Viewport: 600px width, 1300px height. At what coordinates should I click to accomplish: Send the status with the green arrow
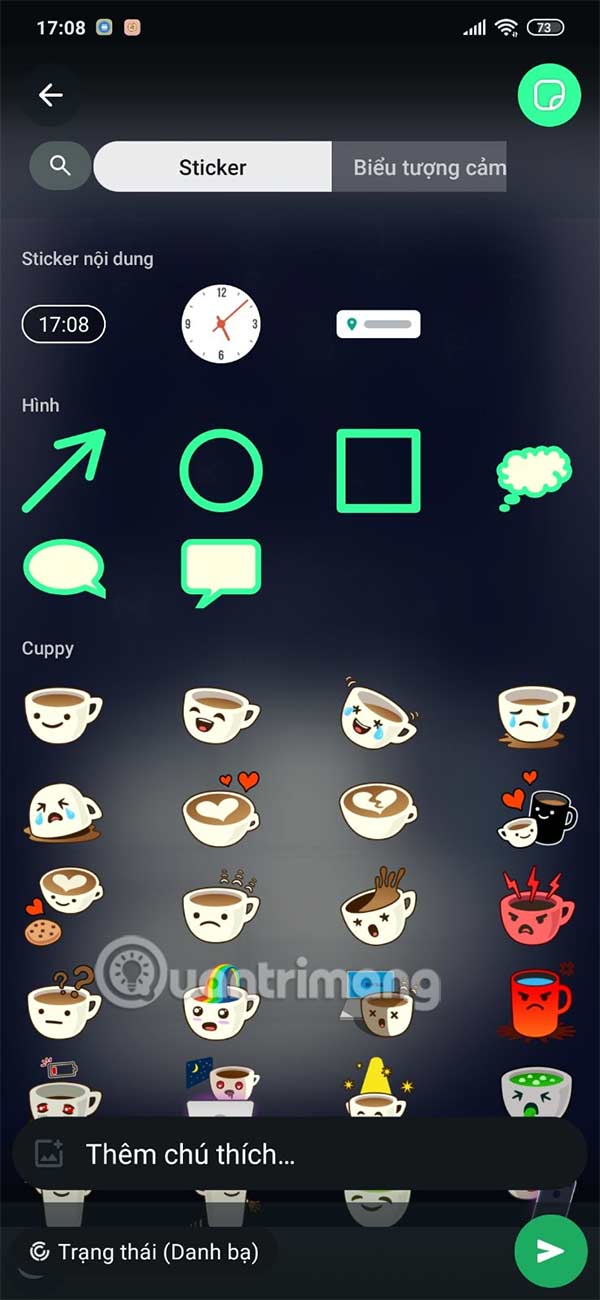pyautogui.click(x=550, y=1251)
